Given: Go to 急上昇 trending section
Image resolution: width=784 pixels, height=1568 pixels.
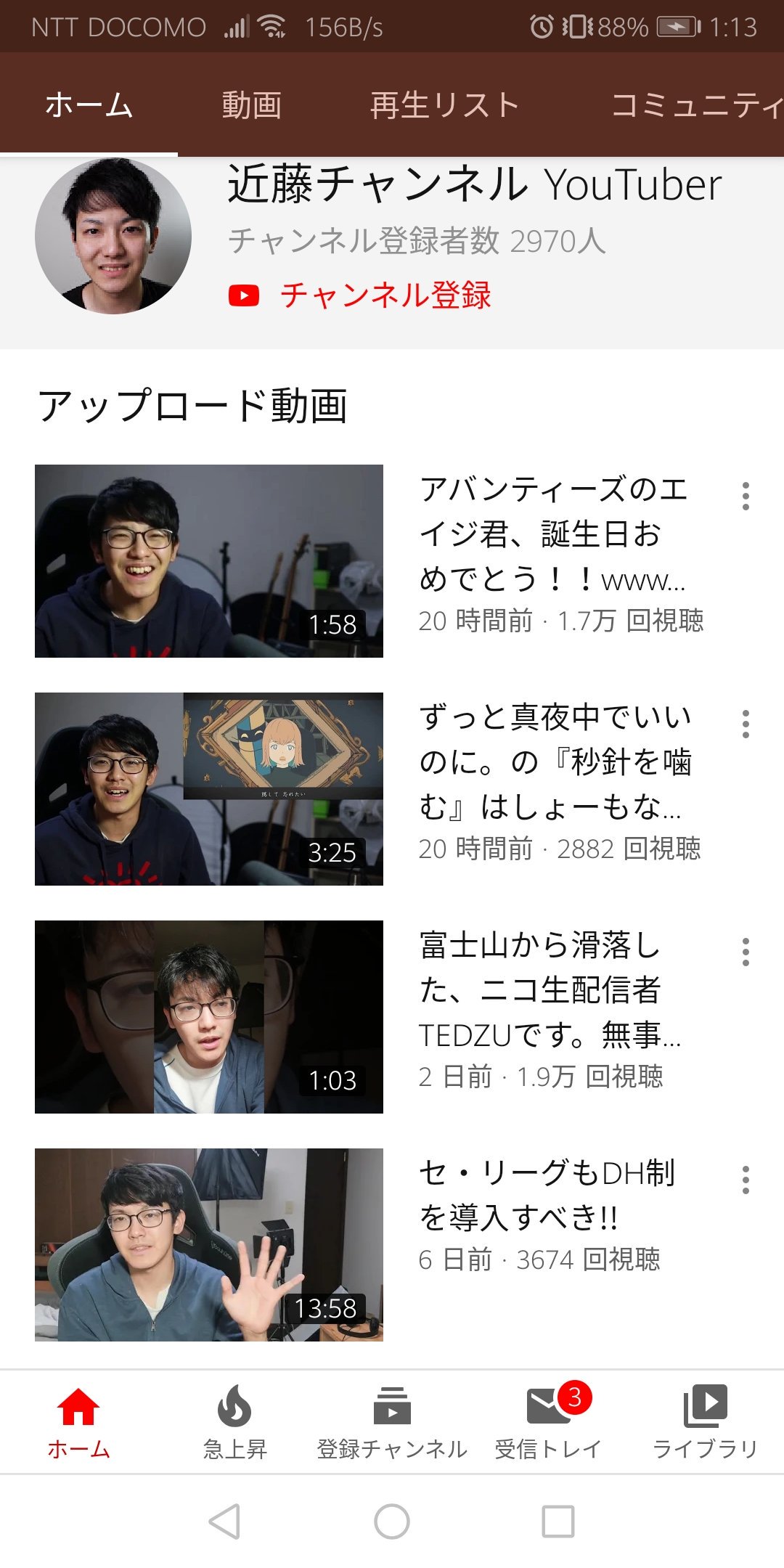Looking at the screenshot, I should coord(234,1421).
